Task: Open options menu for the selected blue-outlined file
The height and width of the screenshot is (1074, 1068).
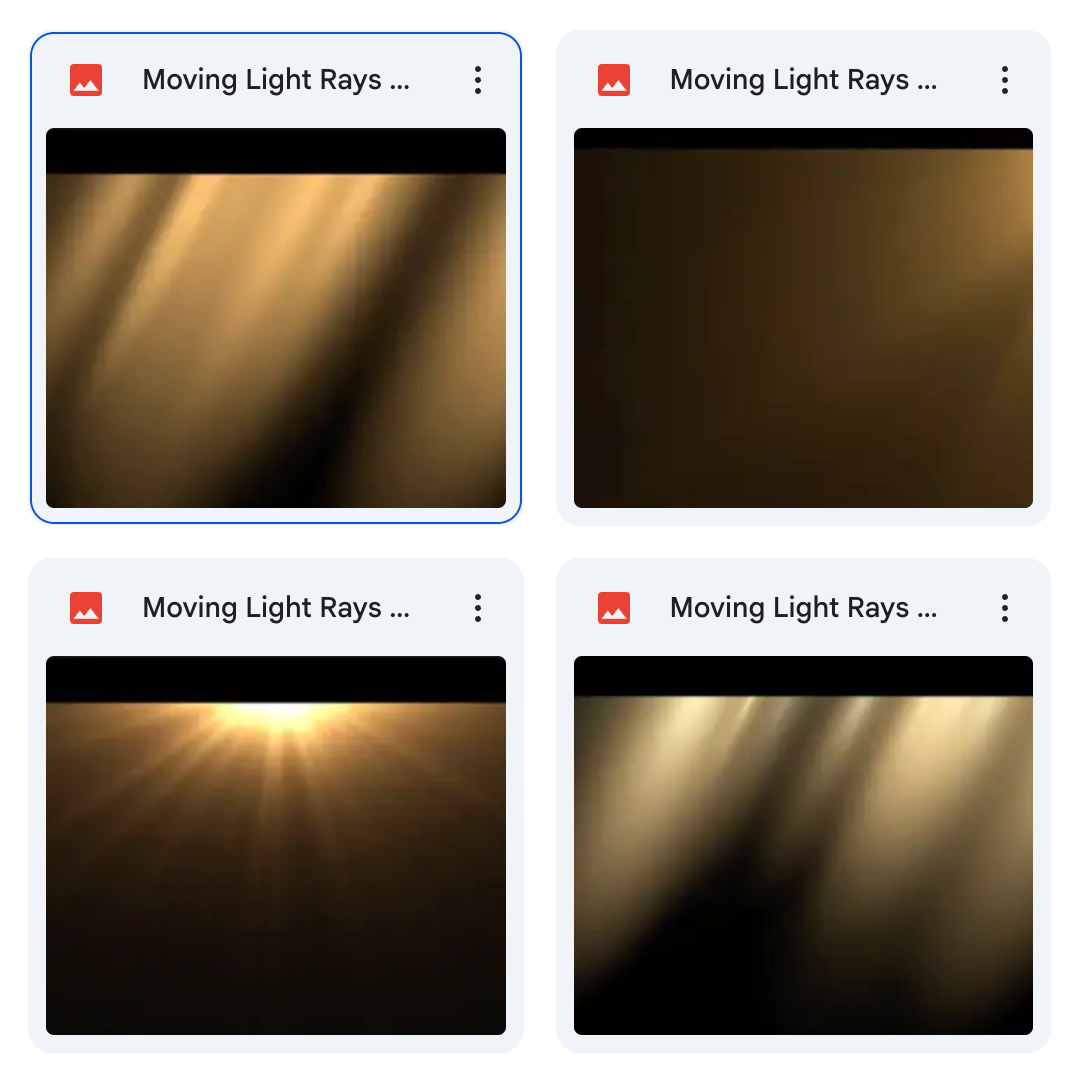Action: (478, 80)
